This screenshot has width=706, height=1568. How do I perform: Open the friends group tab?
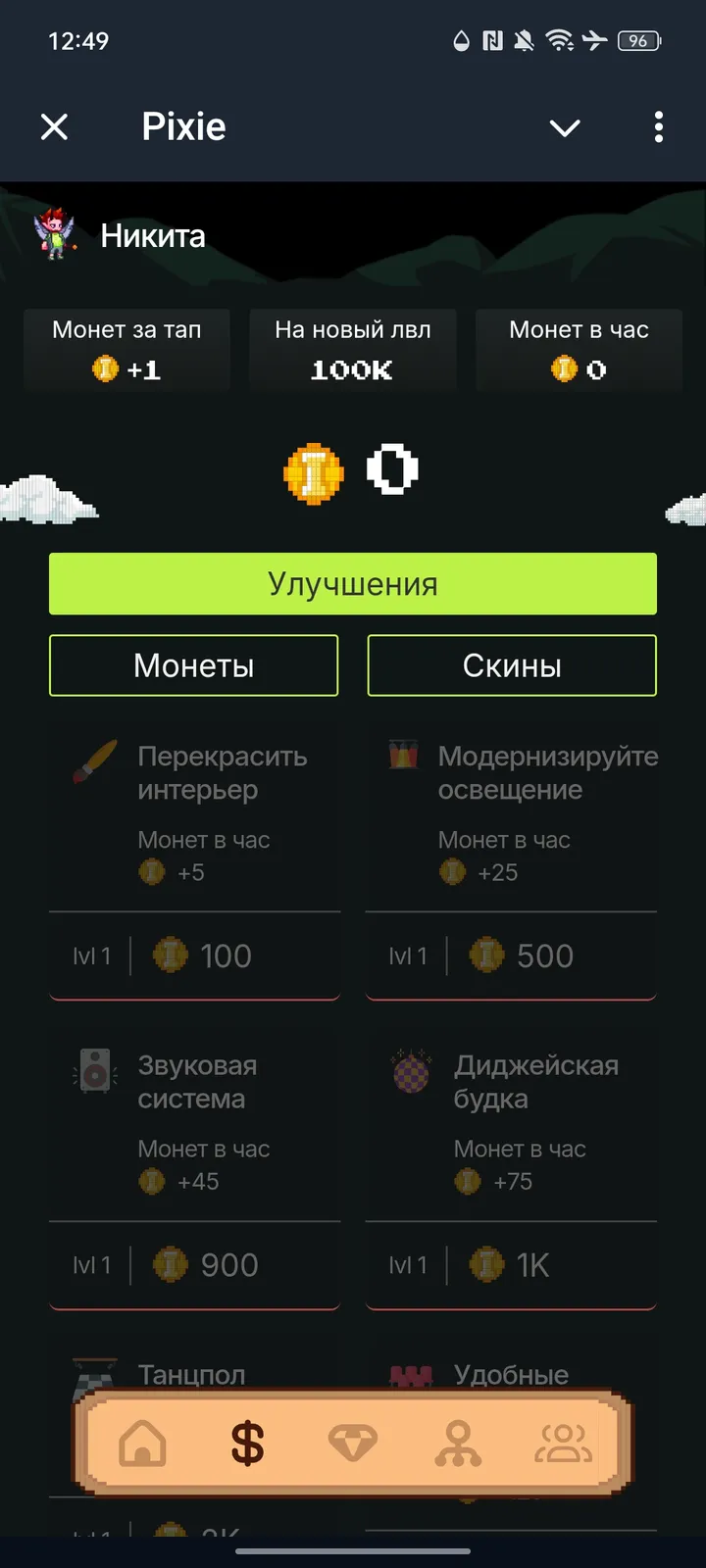(x=563, y=1444)
